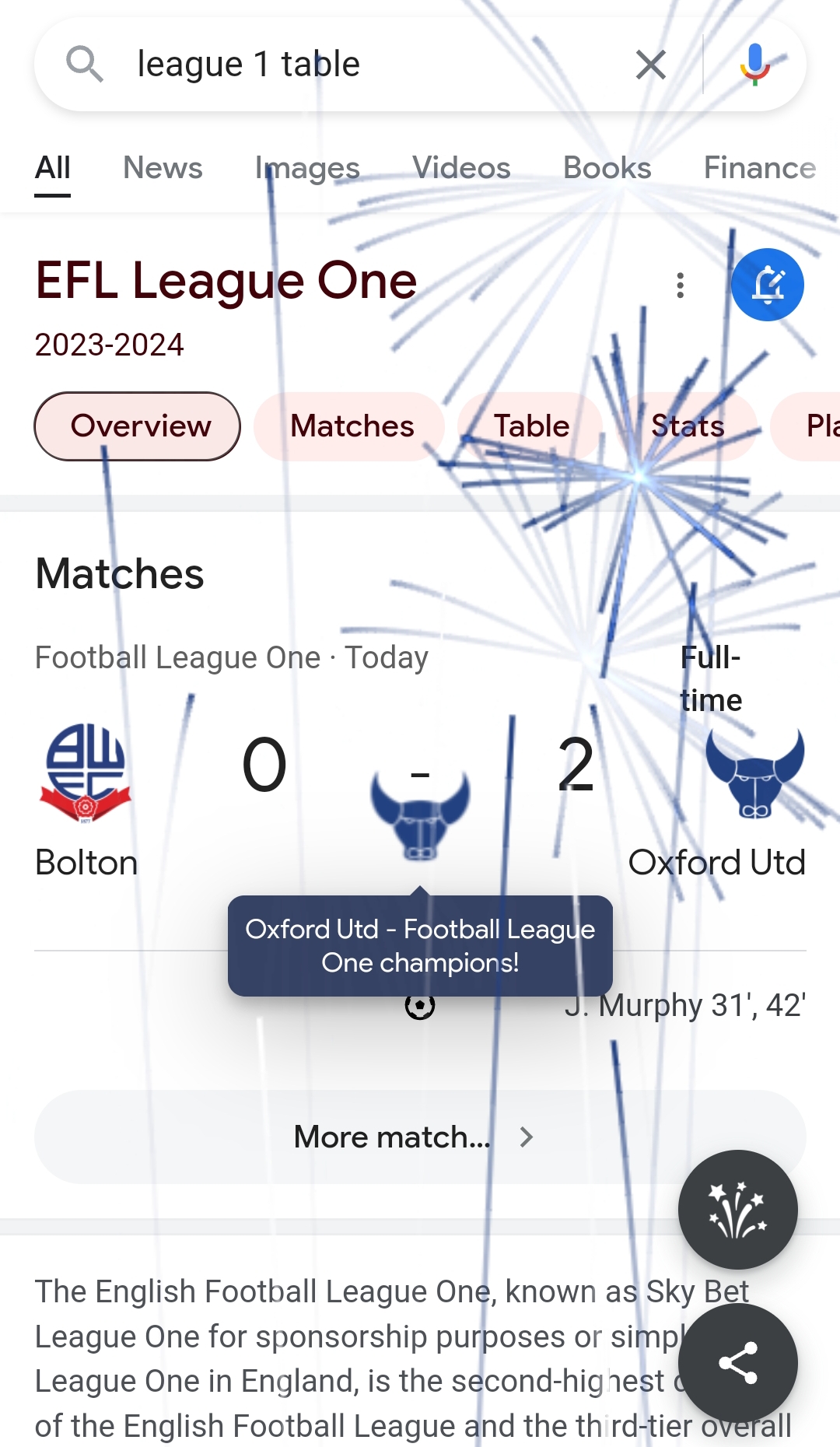Switch to the Finance tab
840x1447 pixels.
coord(759,168)
